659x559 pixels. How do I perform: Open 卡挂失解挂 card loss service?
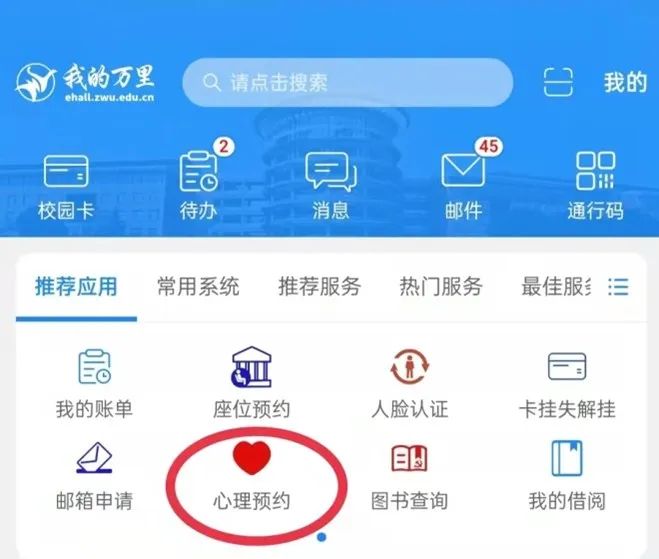tap(567, 385)
